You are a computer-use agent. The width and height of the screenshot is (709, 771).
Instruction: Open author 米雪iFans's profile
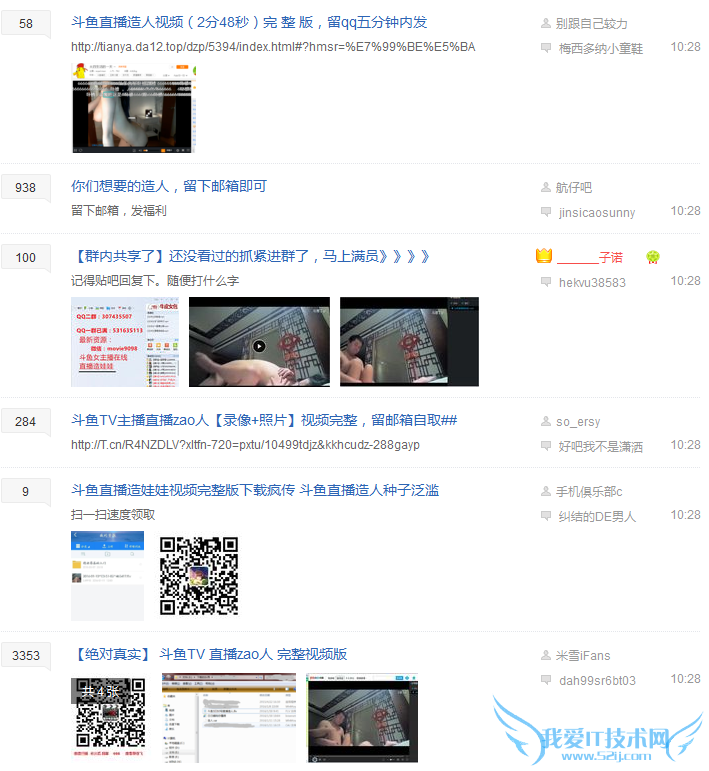[582, 656]
